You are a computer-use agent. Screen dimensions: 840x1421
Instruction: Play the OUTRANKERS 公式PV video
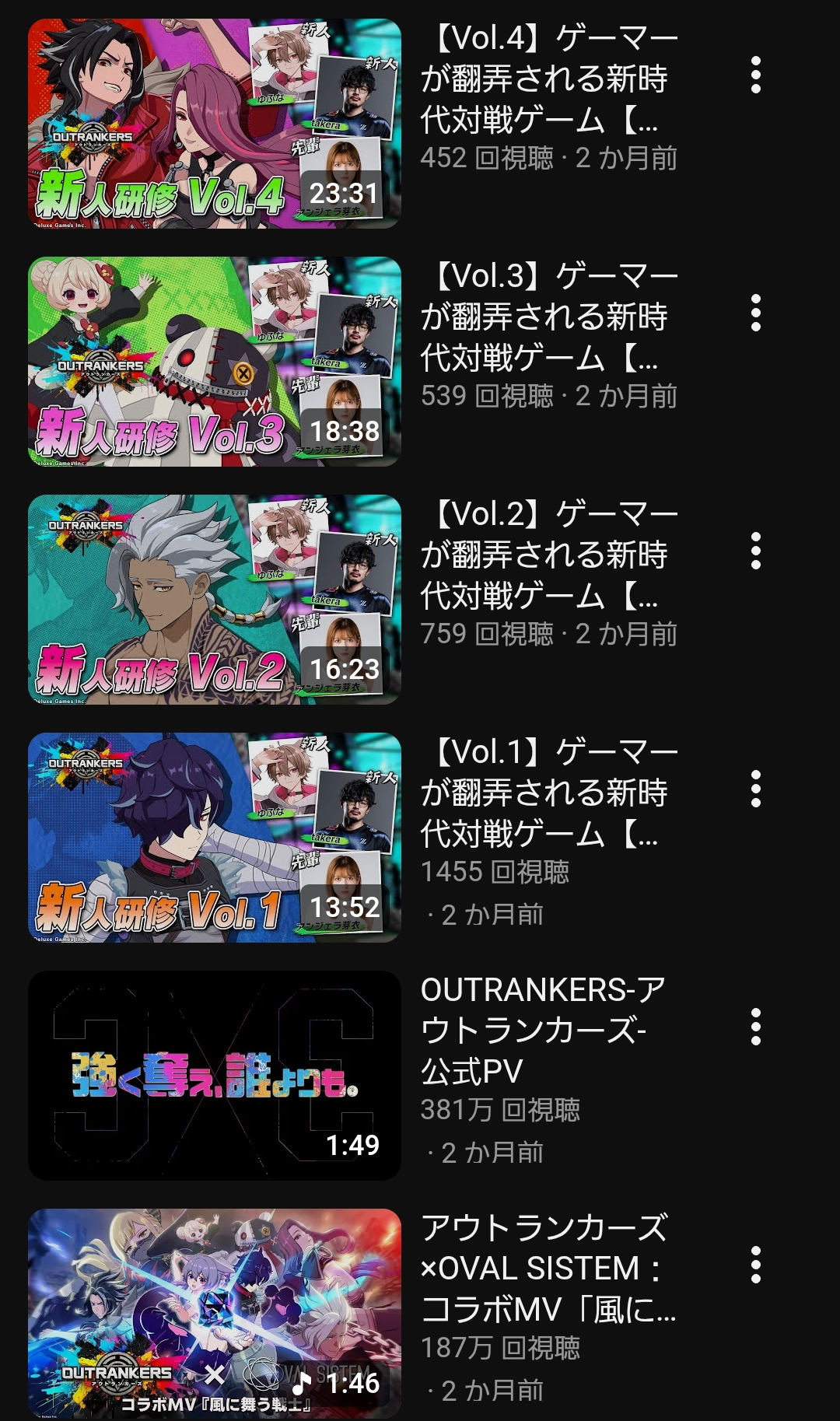(x=215, y=1076)
